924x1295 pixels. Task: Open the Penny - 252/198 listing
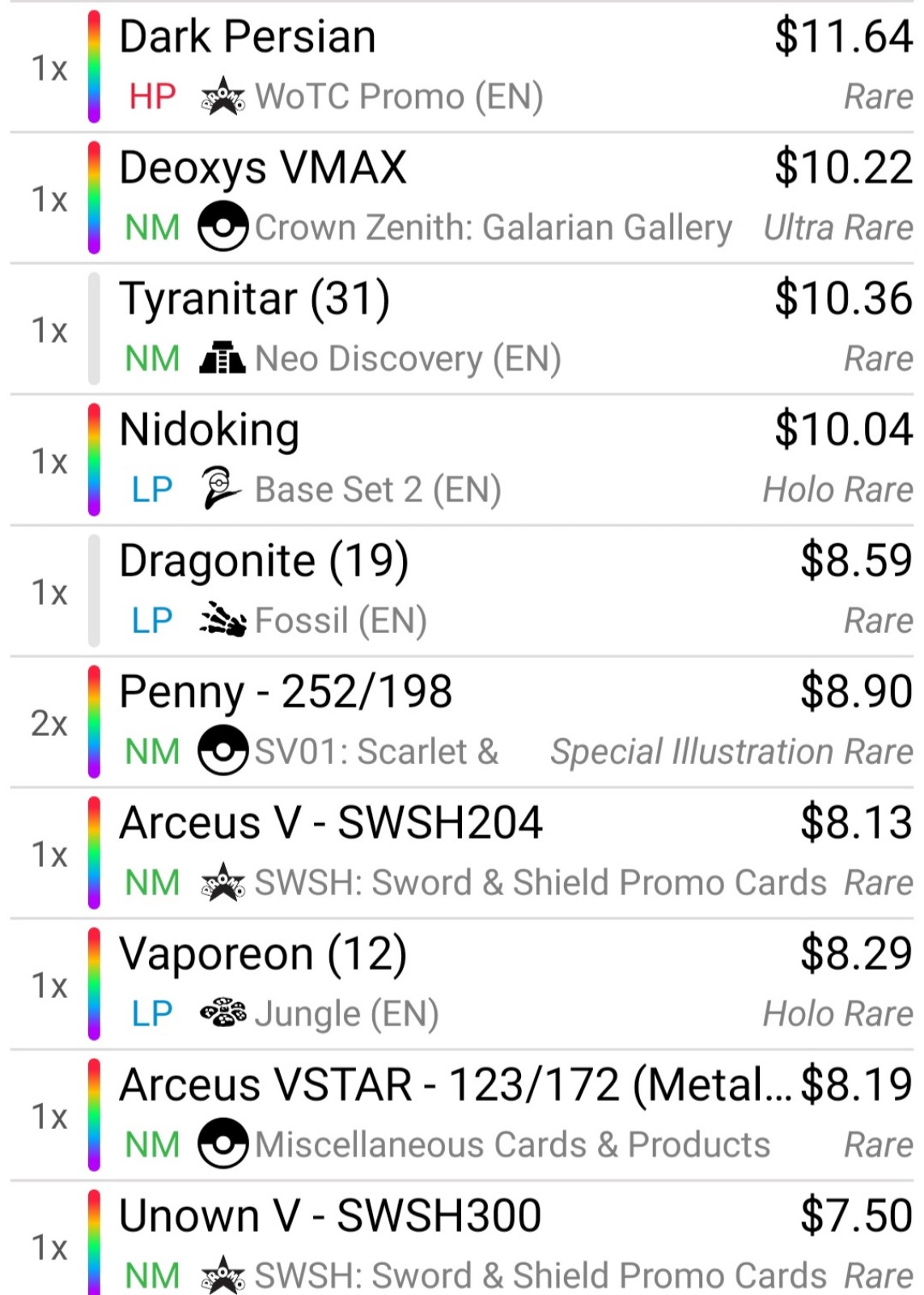coord(285,692)
